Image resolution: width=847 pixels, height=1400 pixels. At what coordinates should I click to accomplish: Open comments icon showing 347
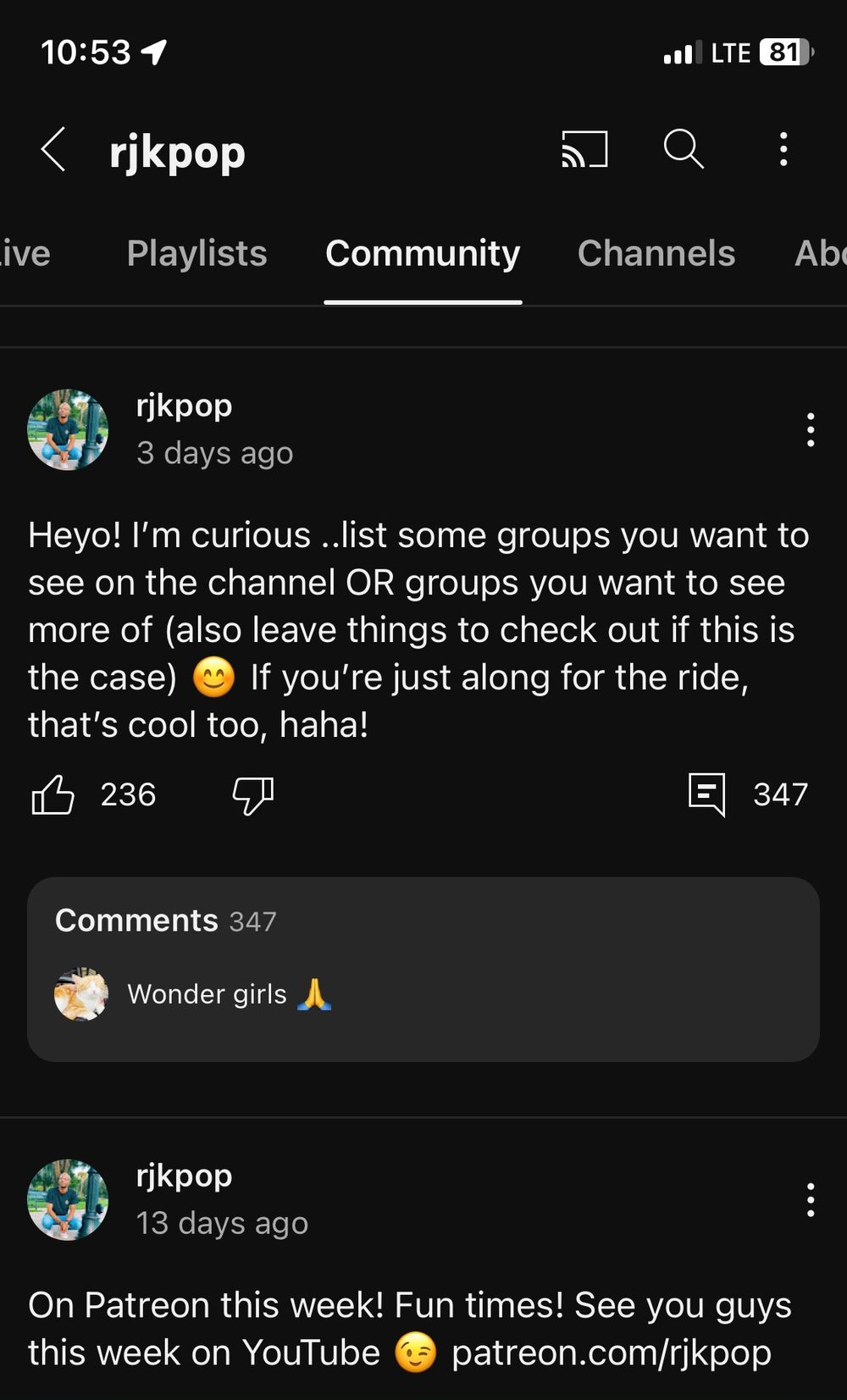click(x=707, y=794)
